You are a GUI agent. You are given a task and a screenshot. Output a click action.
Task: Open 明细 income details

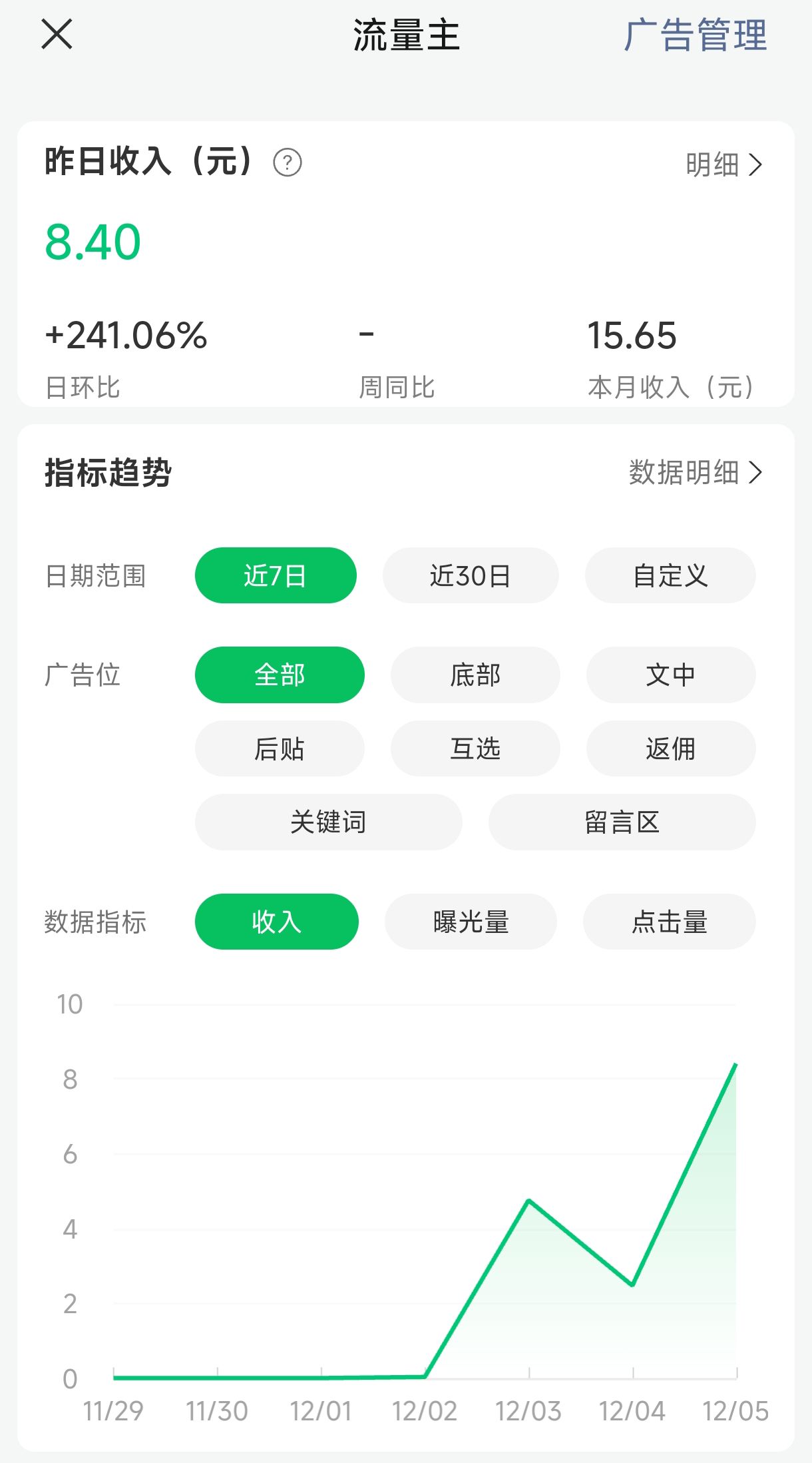point(723,164)
